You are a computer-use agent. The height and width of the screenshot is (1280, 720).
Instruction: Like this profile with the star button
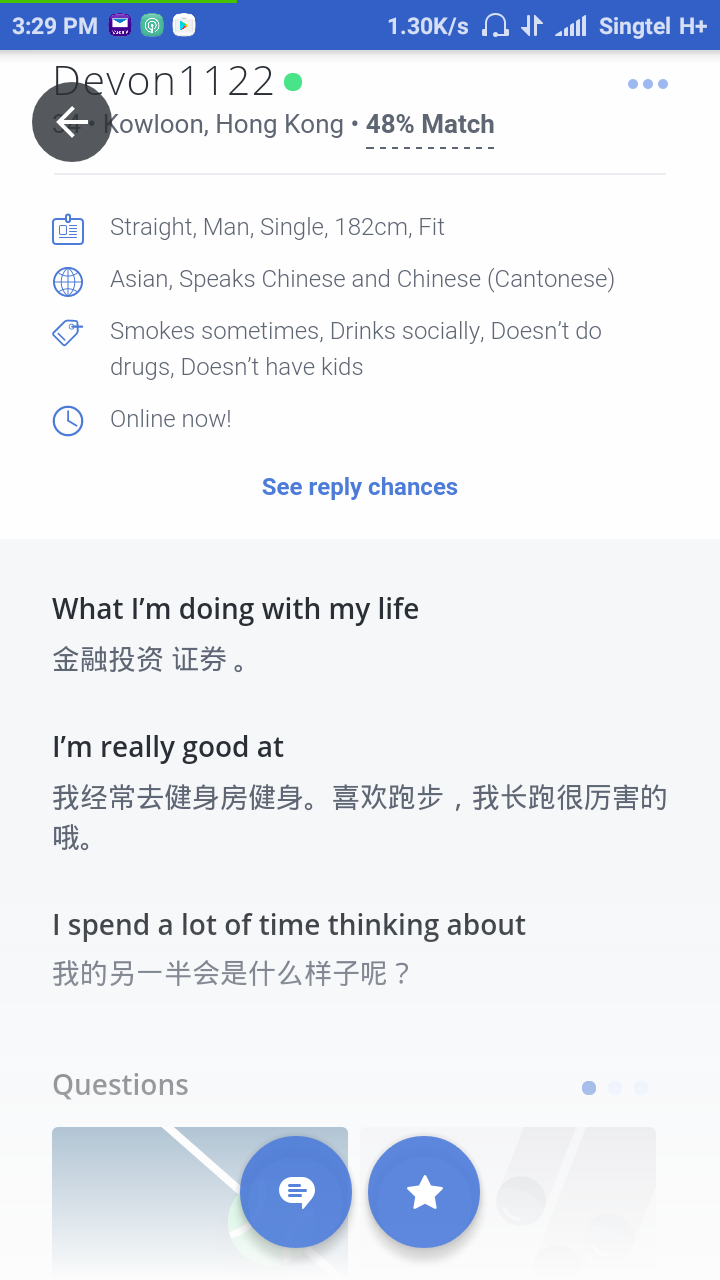click(424, 1191)
